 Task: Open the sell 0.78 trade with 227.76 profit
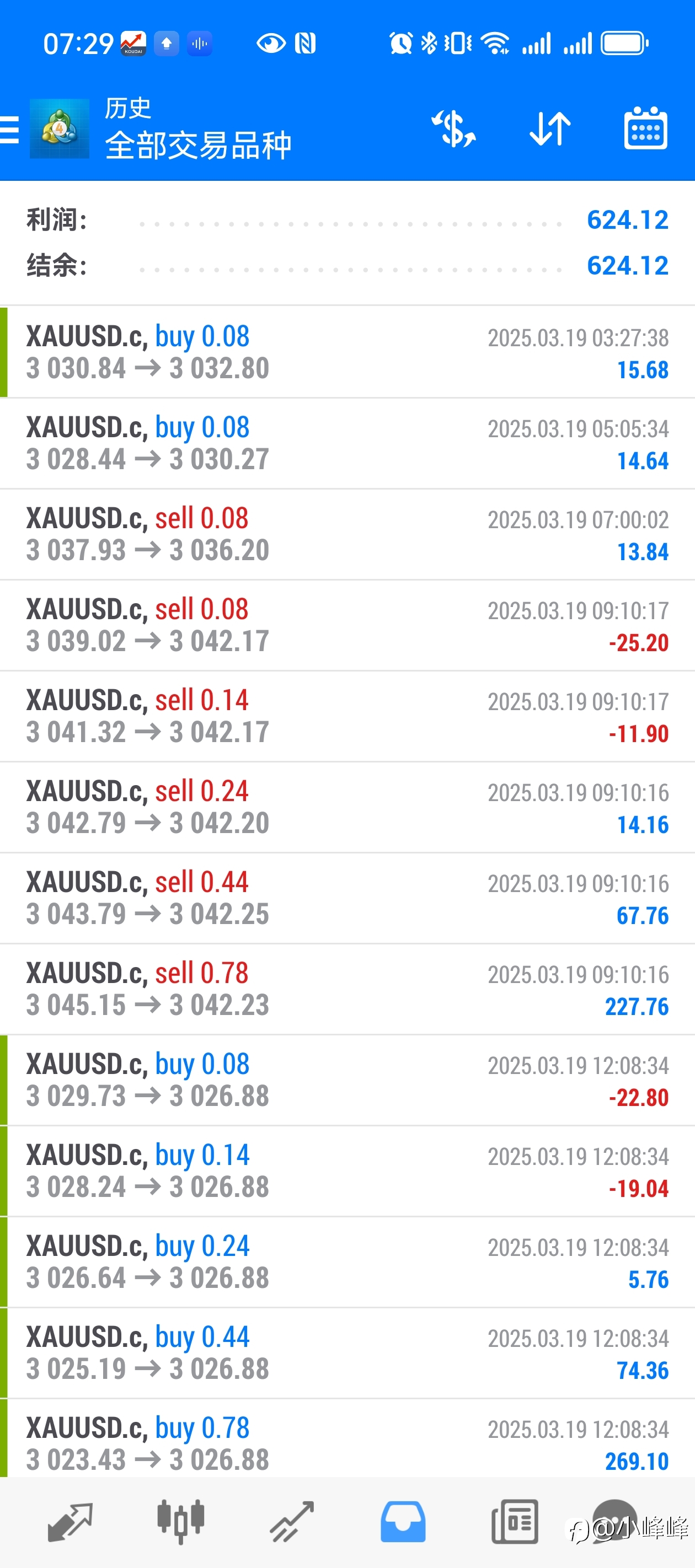[347, 989]
